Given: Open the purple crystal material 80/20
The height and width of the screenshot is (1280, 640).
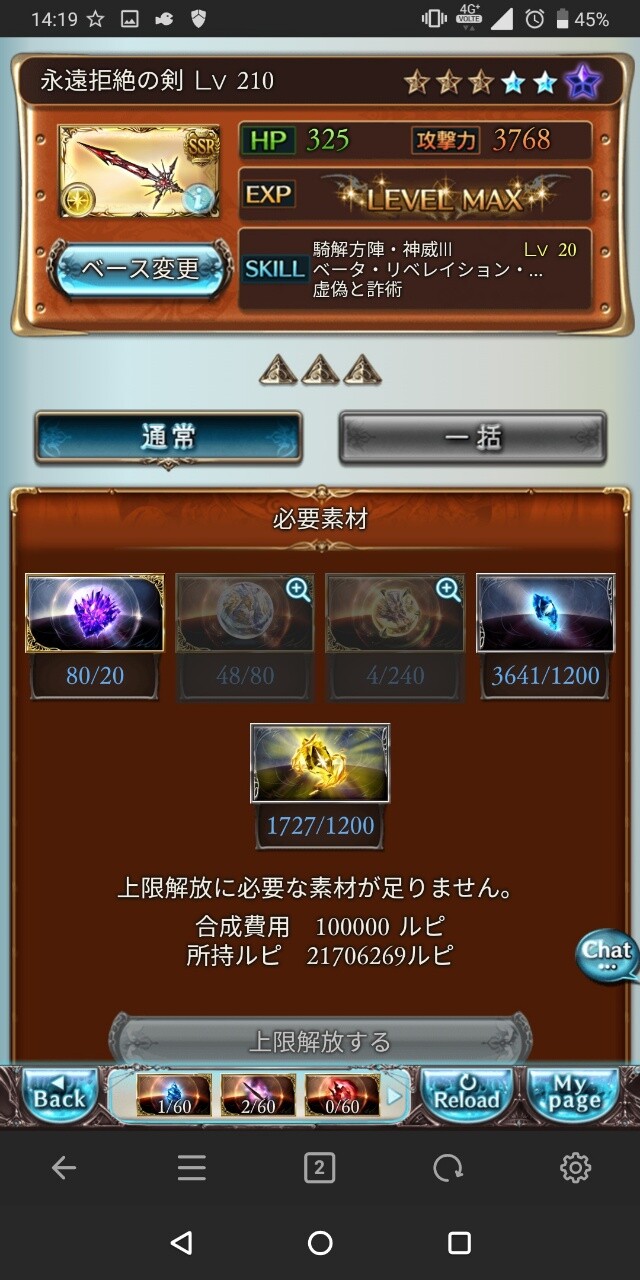Looking at the screenshot, I should pos(95,614).
